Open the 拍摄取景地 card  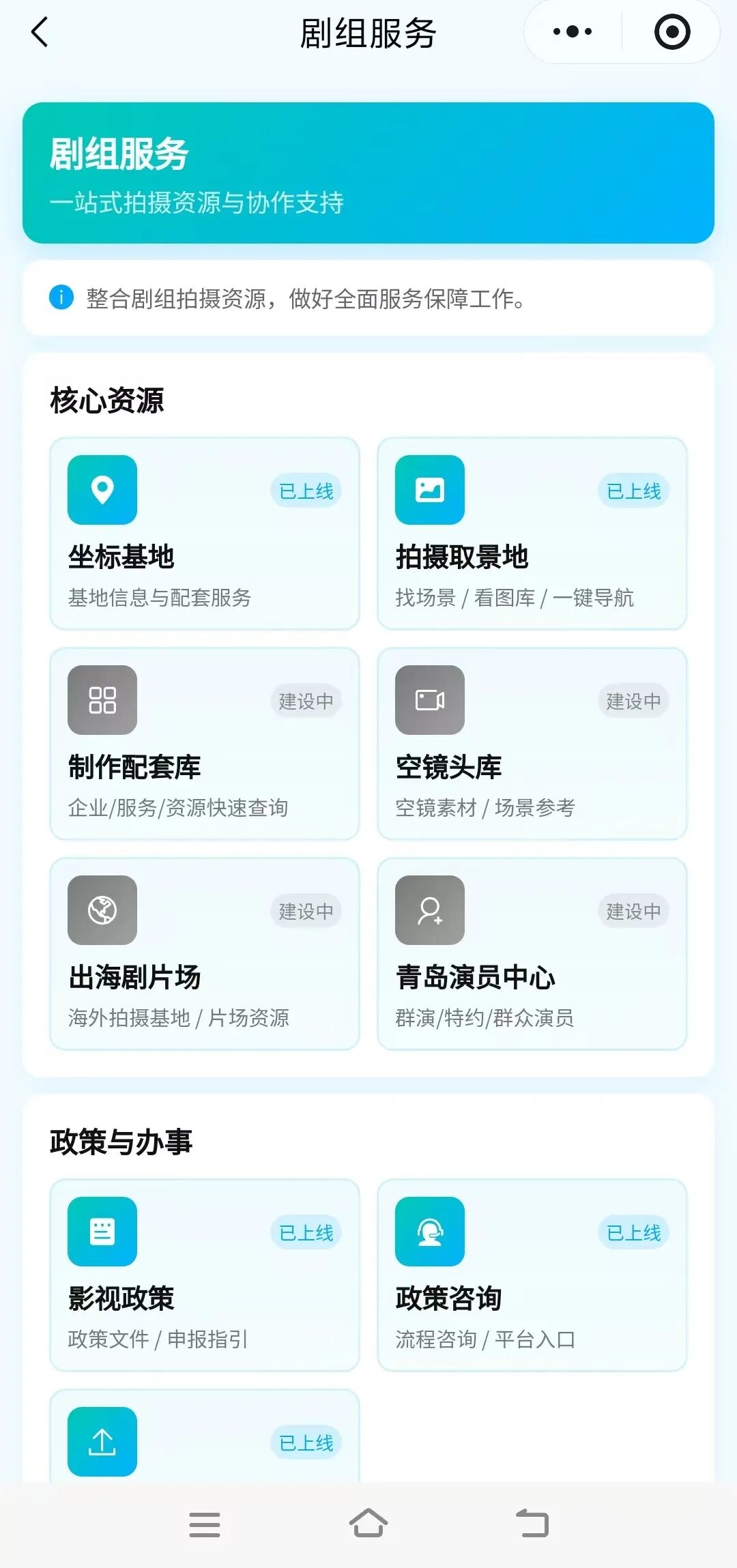tap(532, 534)
